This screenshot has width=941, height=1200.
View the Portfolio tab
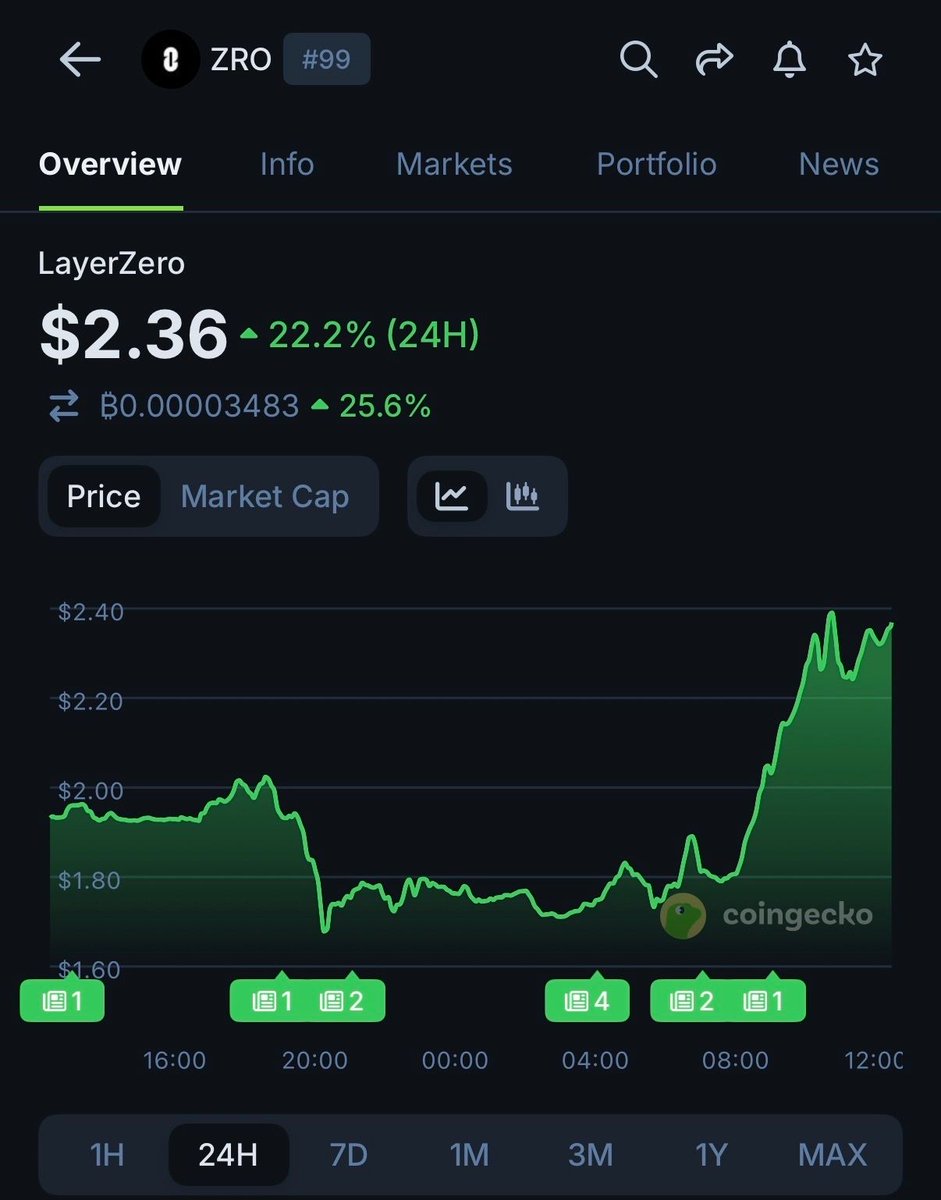656,164
